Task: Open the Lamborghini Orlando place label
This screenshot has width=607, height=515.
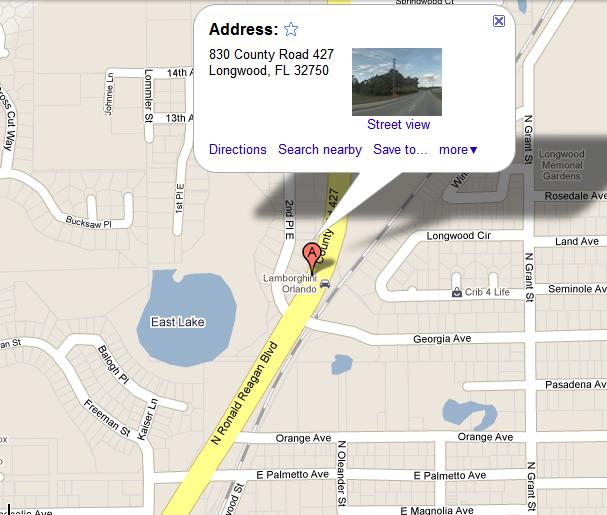Action: (289, 283)
